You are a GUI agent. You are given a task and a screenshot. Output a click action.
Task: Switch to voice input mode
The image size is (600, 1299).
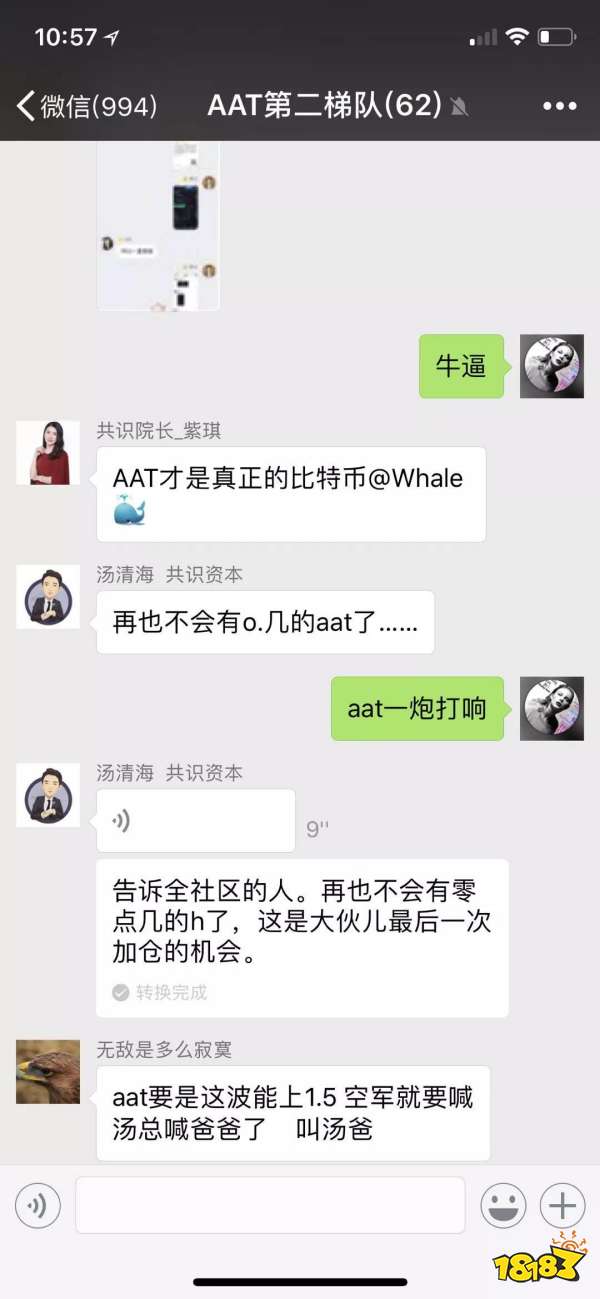[38, 1205]
